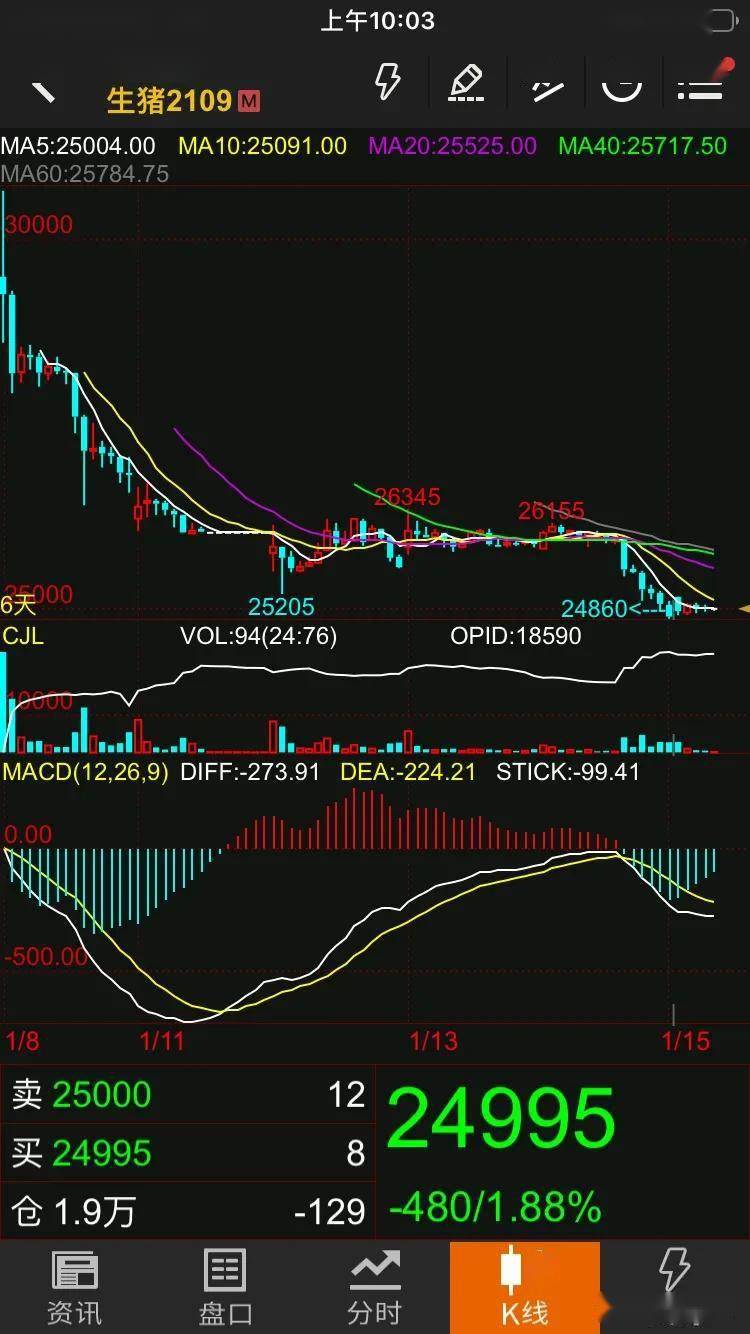Switch to the 分时 tab
Image resolution: width=750 pixels, height=1334 pixels.
375,1288
